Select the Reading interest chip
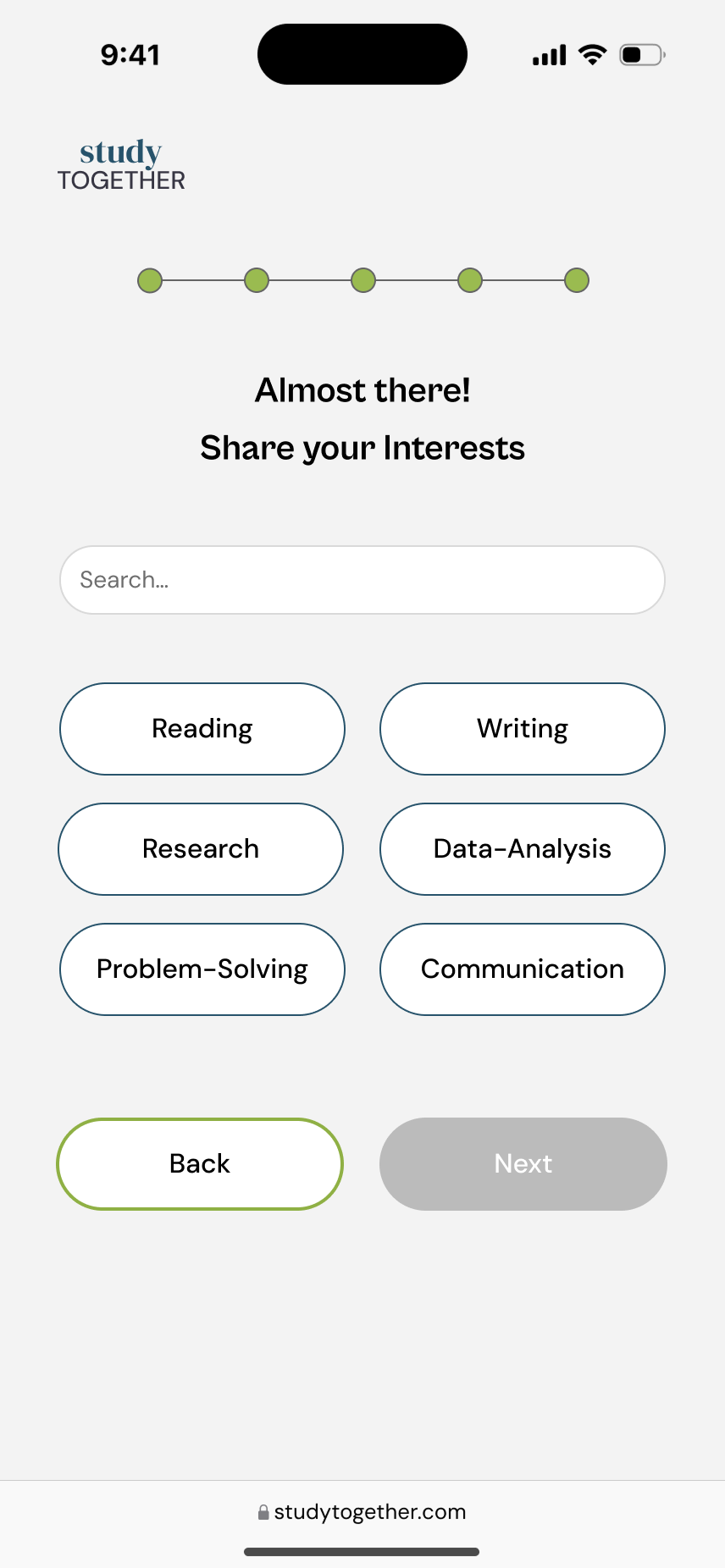725x1568 pixels. [x=202, y=729]
